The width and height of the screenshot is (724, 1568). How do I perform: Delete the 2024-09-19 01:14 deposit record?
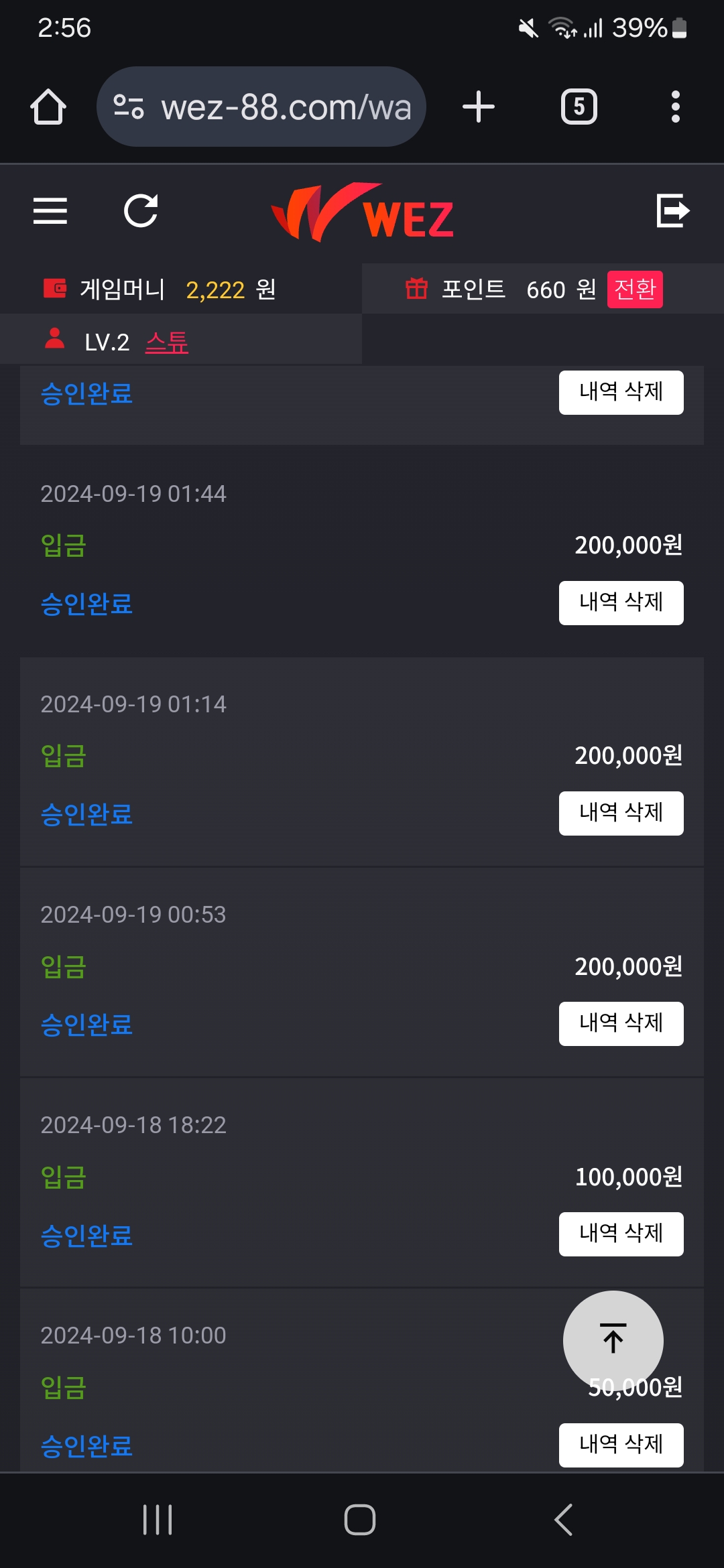pyautogui.click(x=621, y=813)
